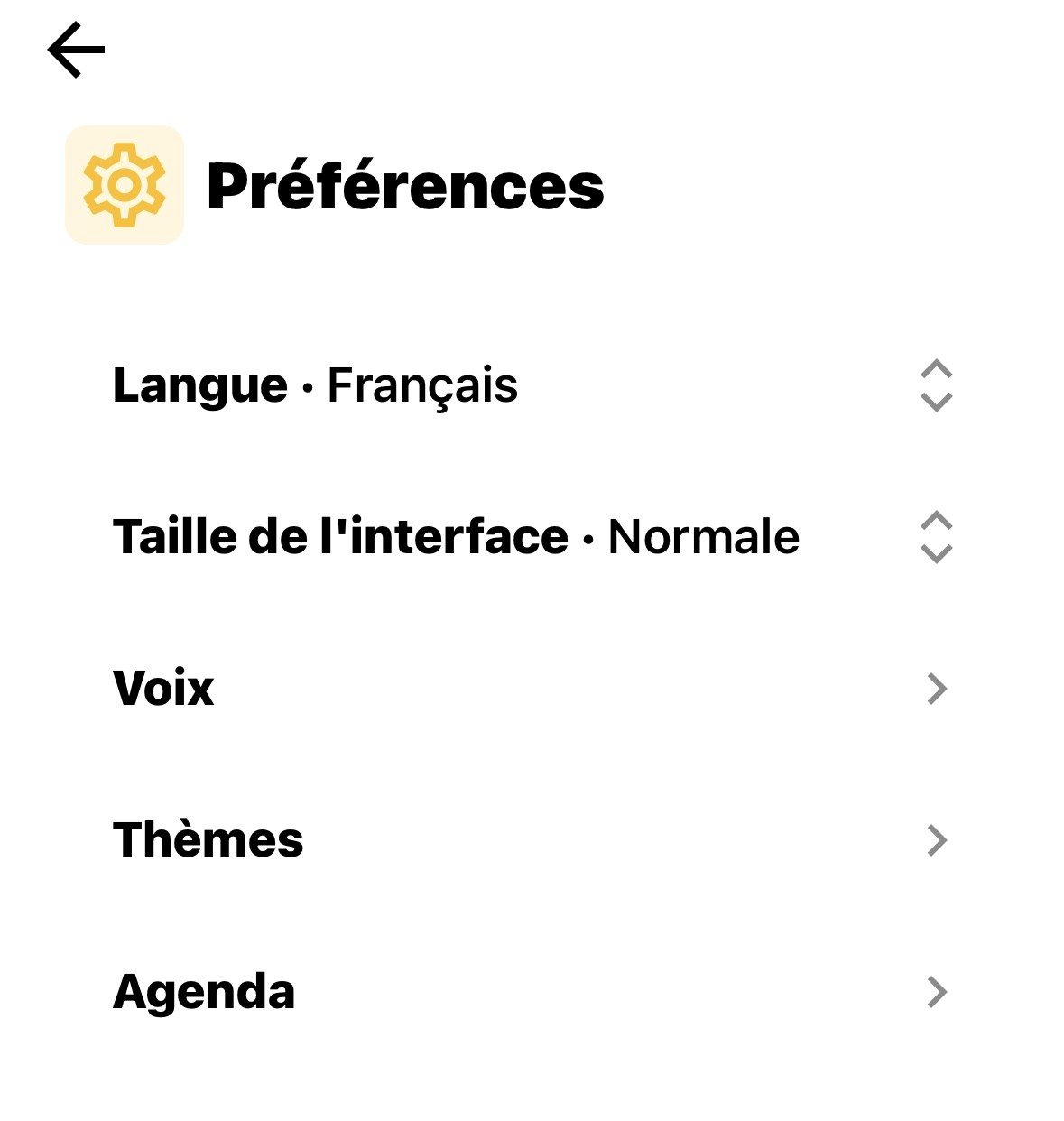
Task: Click the Français language value
Action: tap(421, 386)
